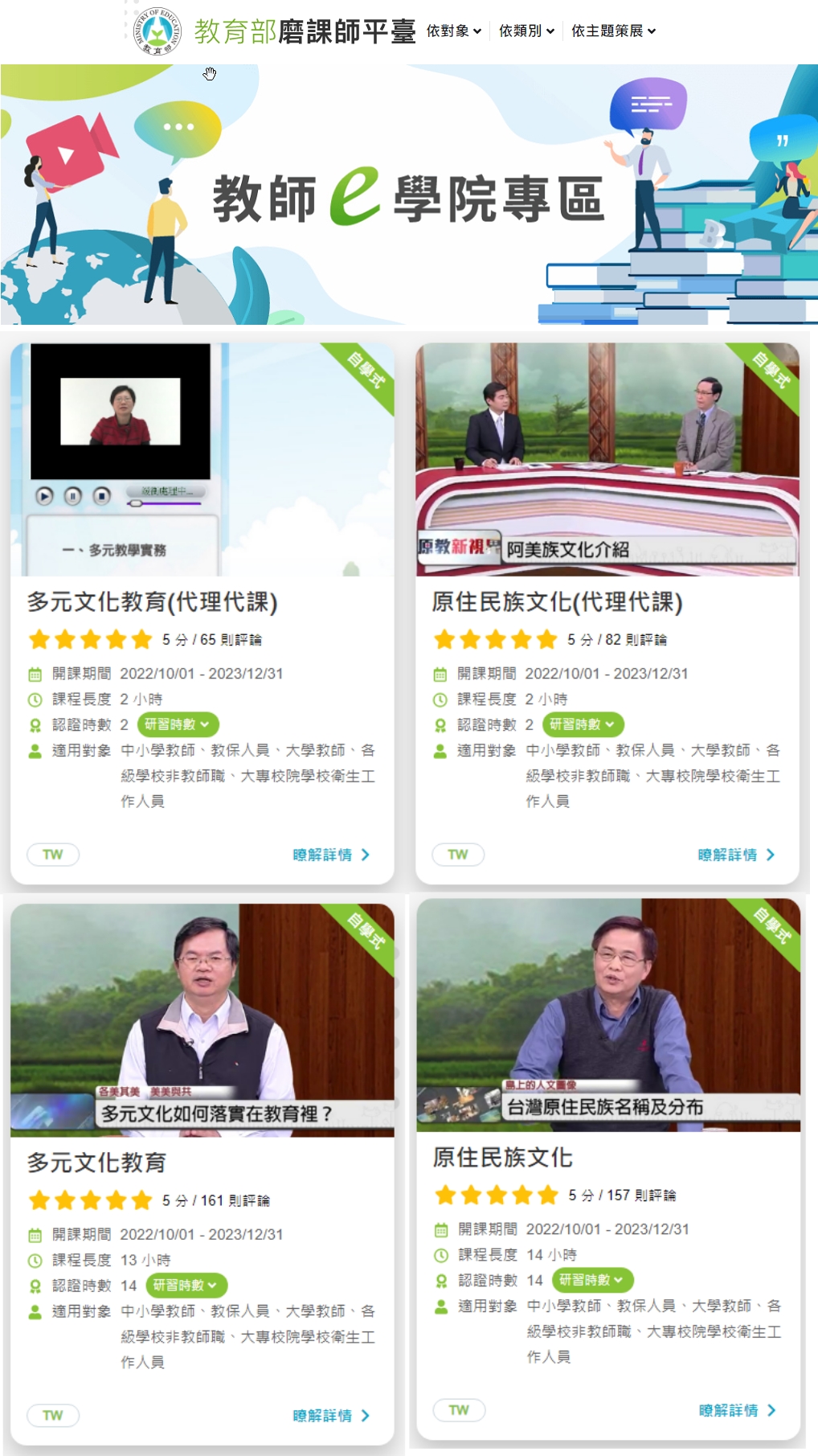Tap the TW tag on 原住民族文化(代理代課)

tap(458, 855)
